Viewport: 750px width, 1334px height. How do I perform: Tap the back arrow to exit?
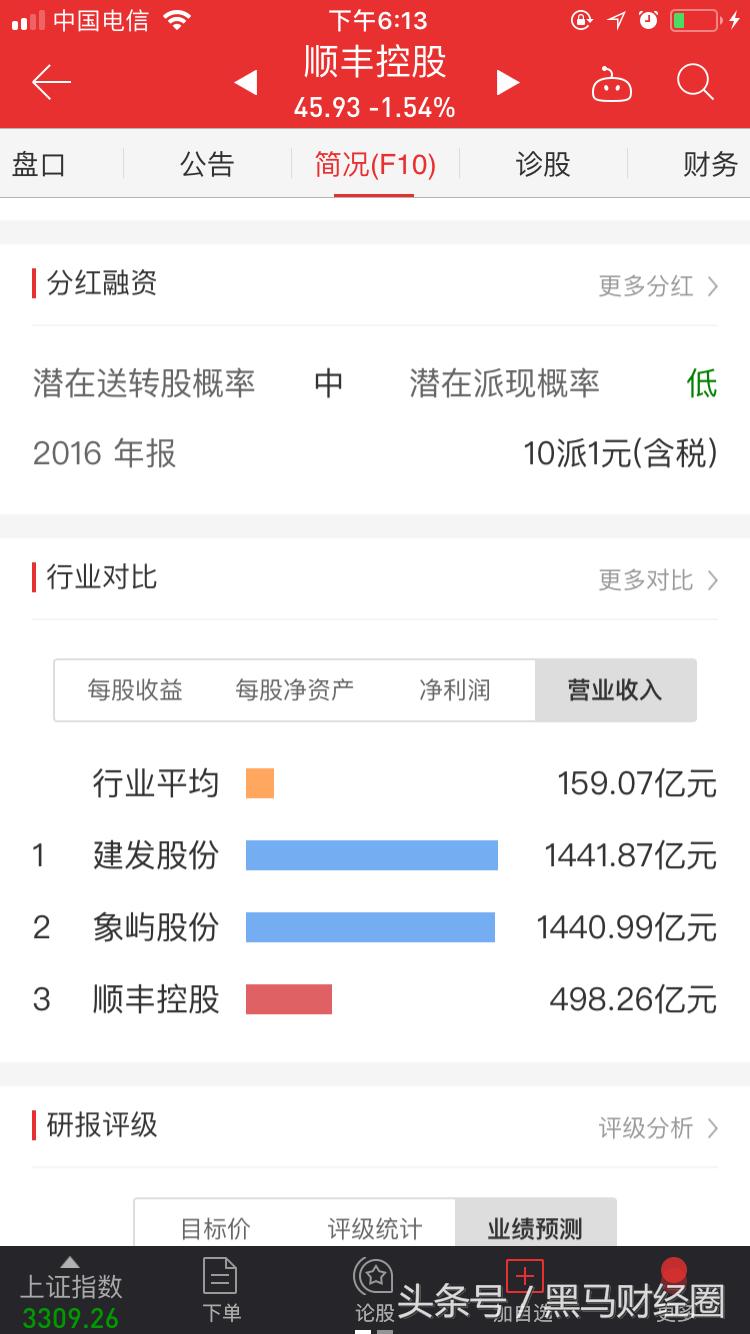[49, 84]
